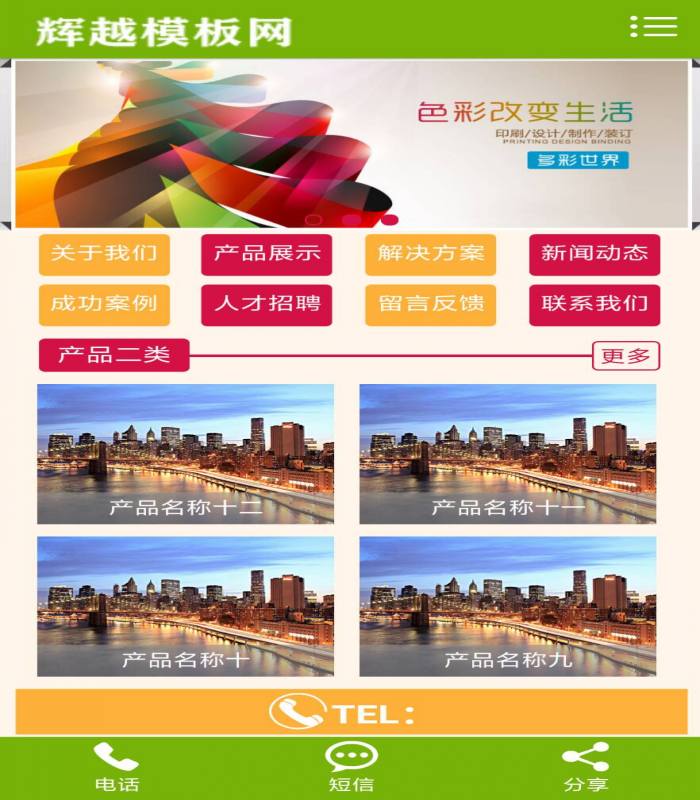View 新闻动态 news

click(x=594, y=254)
